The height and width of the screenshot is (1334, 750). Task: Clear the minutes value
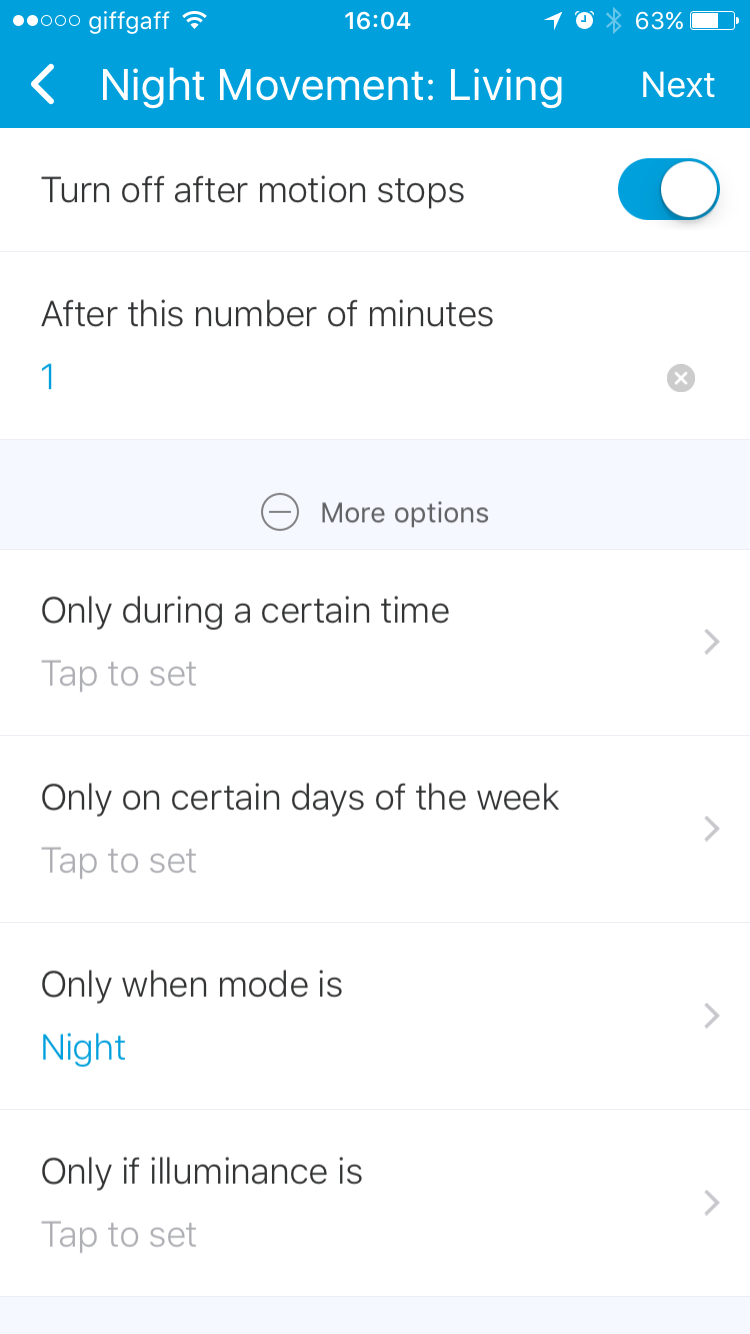click(x=680, y=378)
